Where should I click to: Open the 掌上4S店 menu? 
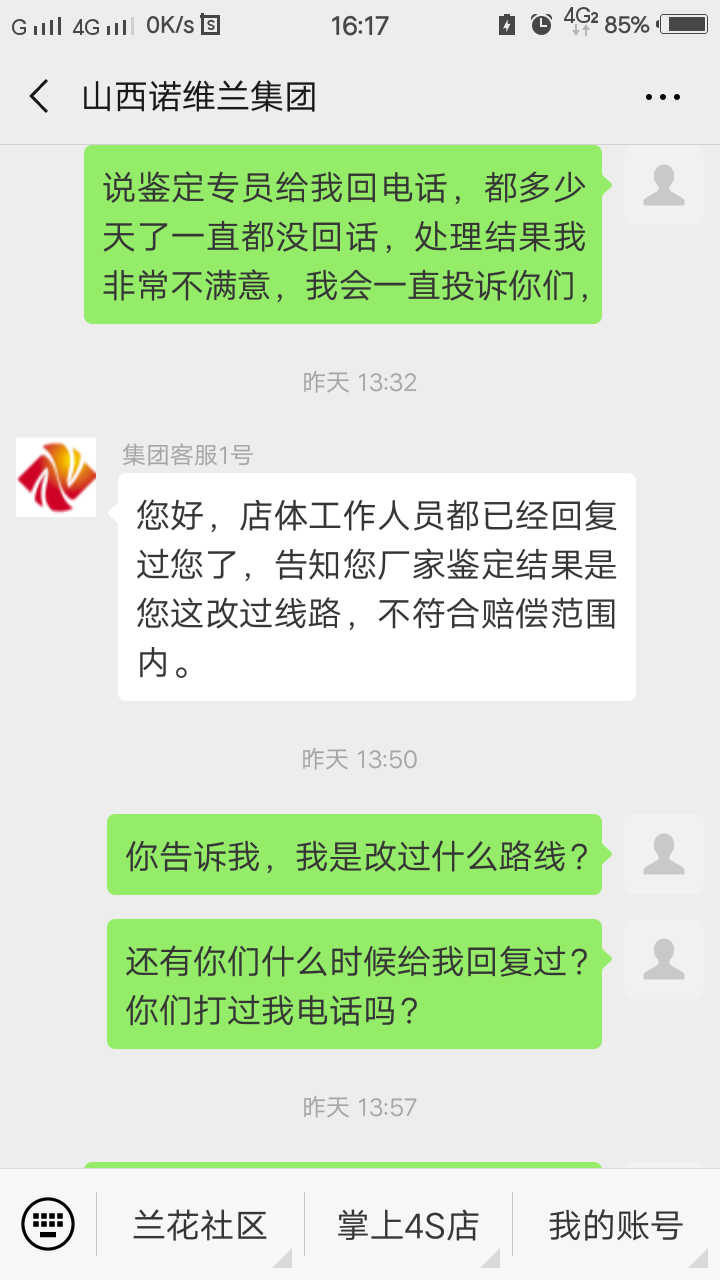pos(408,1225)
